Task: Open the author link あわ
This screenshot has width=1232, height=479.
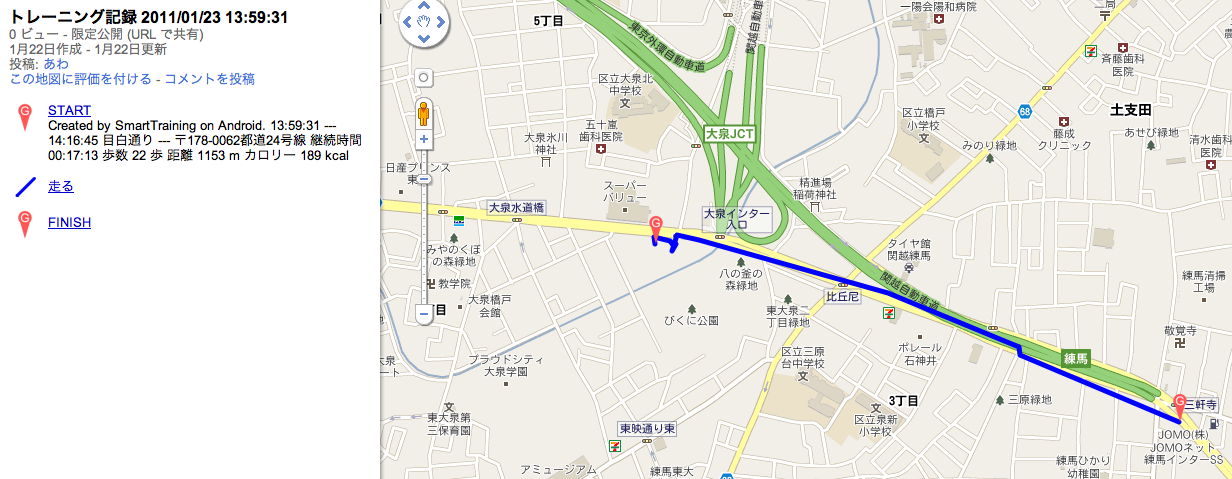Action: (56, 63)
